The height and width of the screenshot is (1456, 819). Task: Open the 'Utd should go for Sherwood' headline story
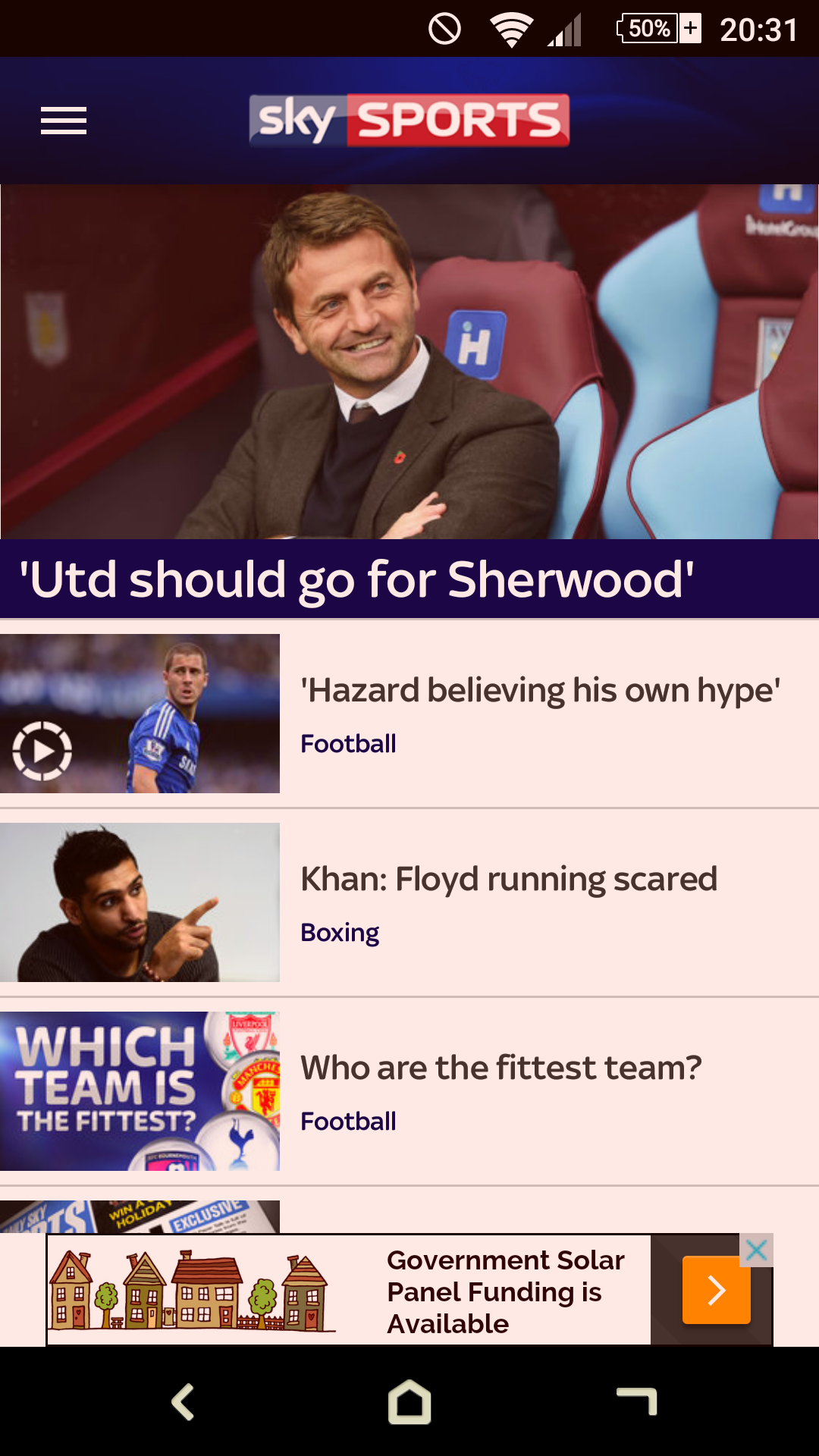point(356,579)
